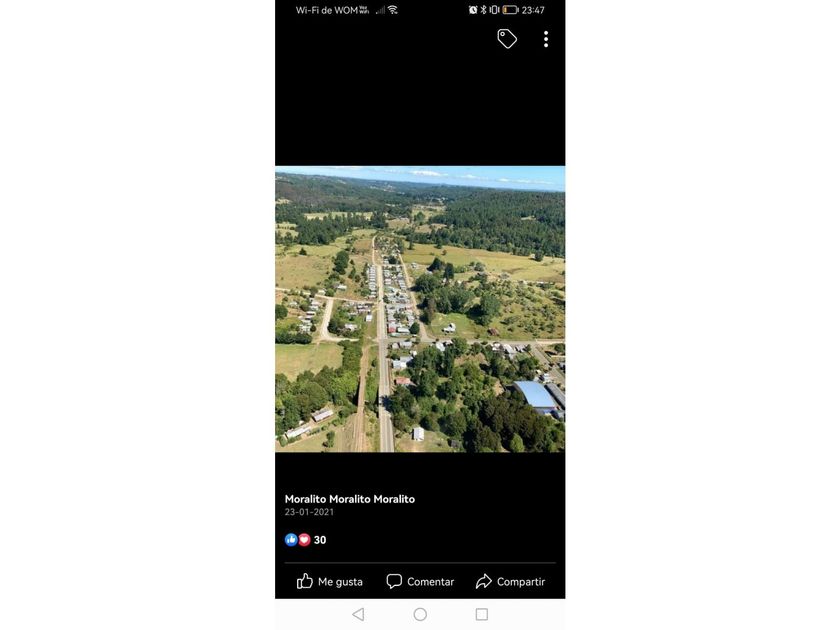
Task: Share the photo via Compartir
Action: pyautogui.click(x=510, y=581)
